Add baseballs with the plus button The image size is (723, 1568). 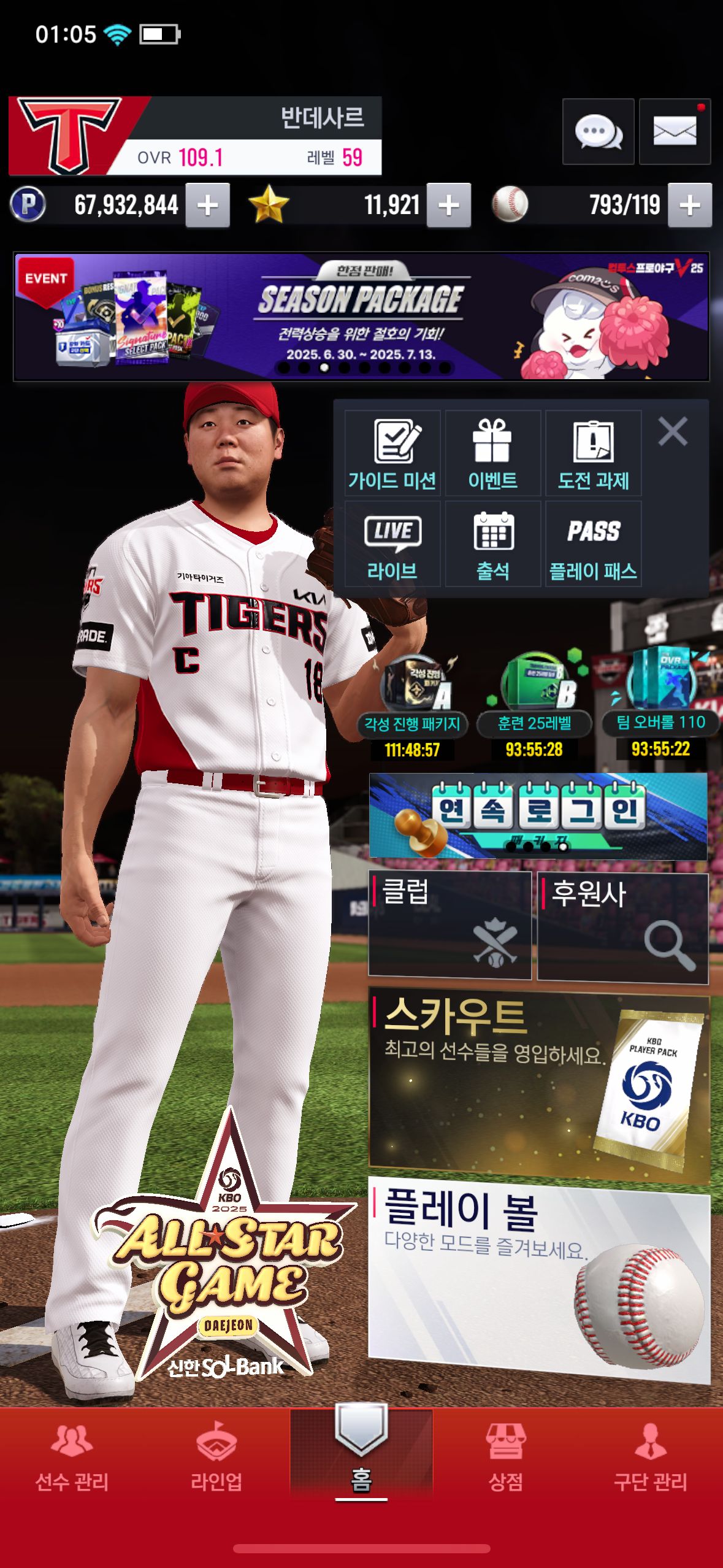[689, 206]
